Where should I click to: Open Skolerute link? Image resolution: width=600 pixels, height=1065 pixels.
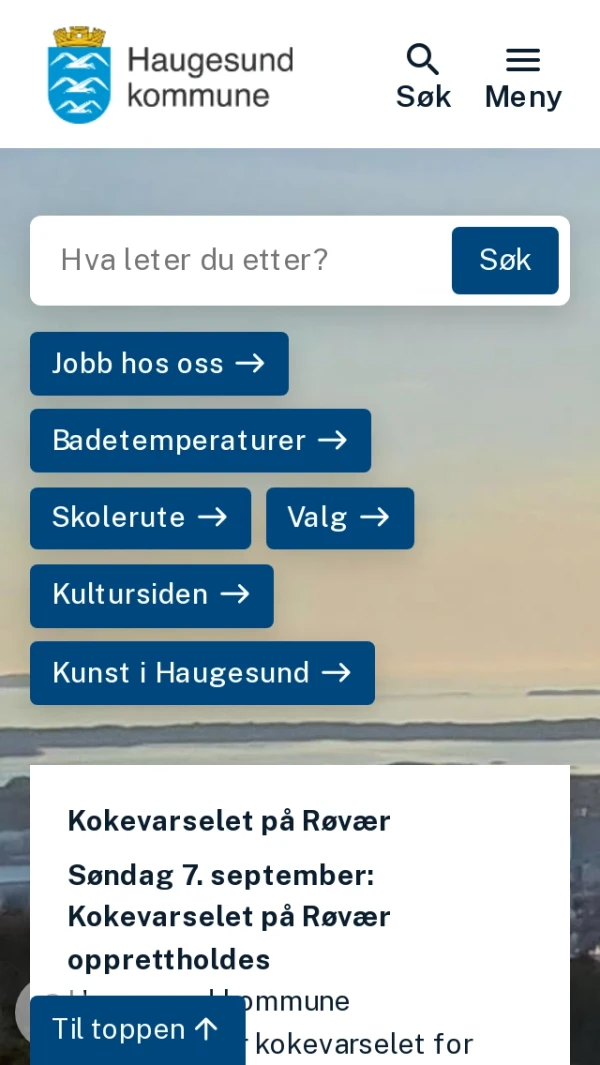[140, 517]
